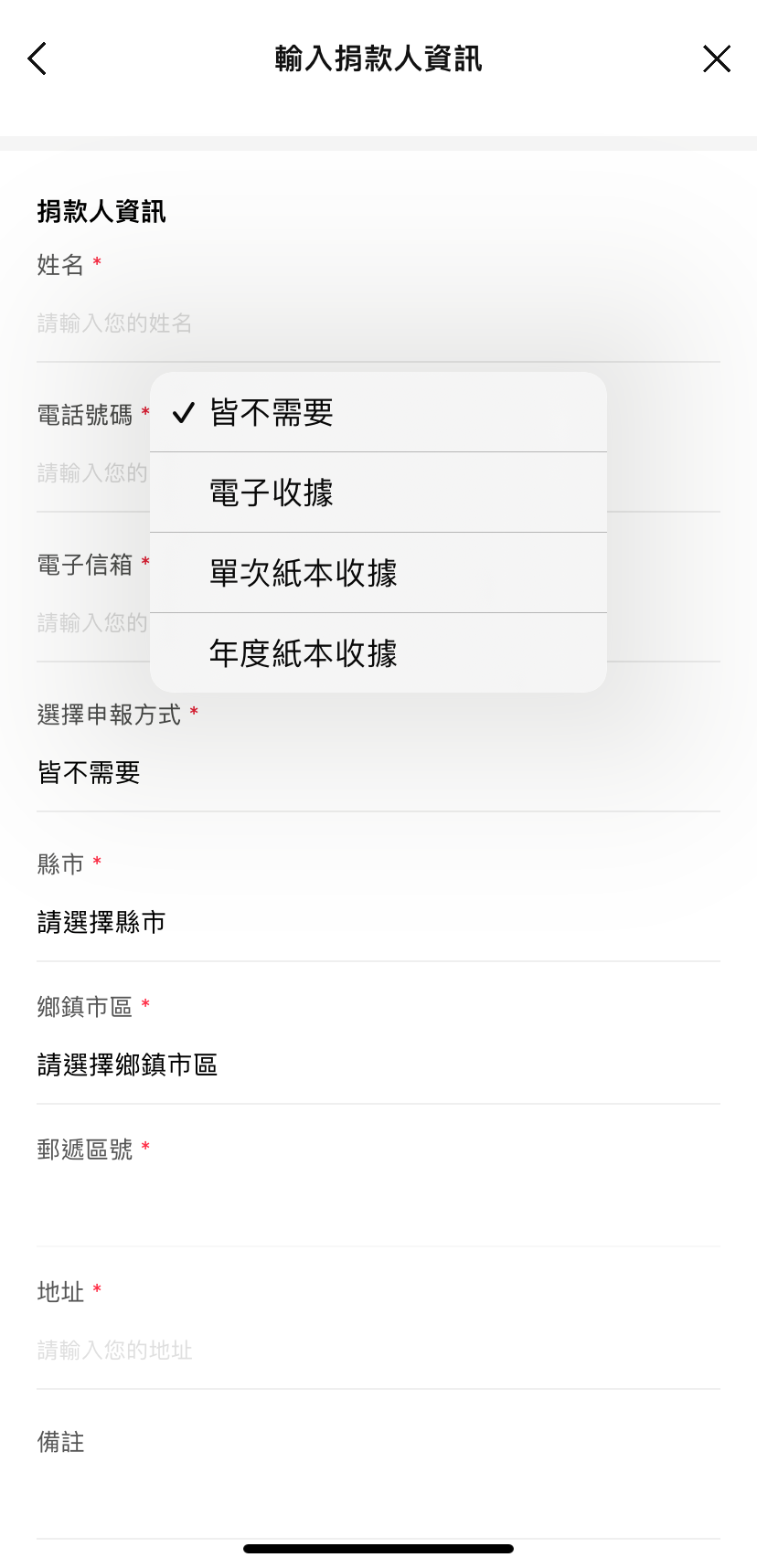
Task: Choose 電子收據 from the popup menu
Action: tap(378, 493)
